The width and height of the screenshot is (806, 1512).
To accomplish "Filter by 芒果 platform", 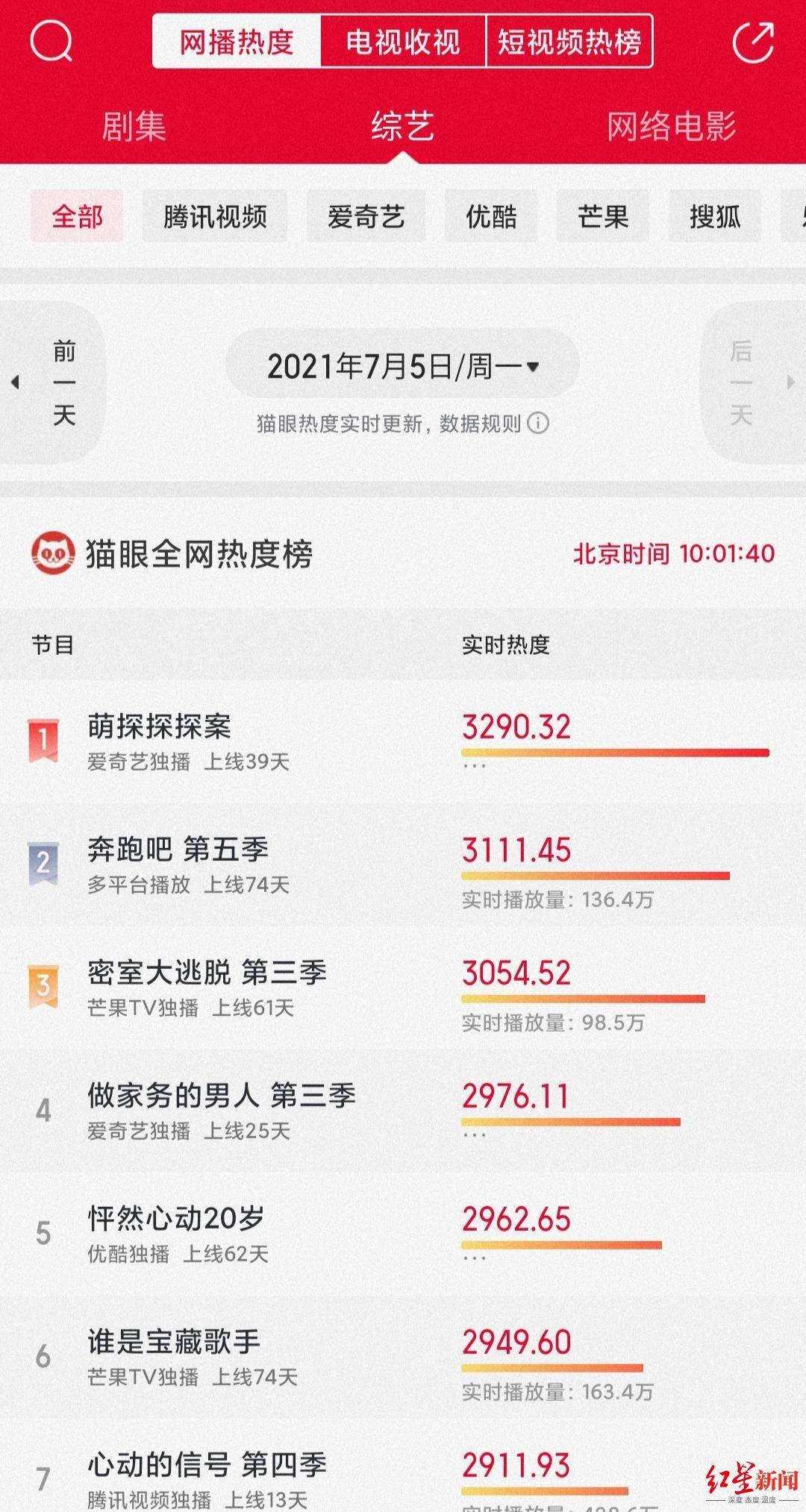I will tap(603, 216).
